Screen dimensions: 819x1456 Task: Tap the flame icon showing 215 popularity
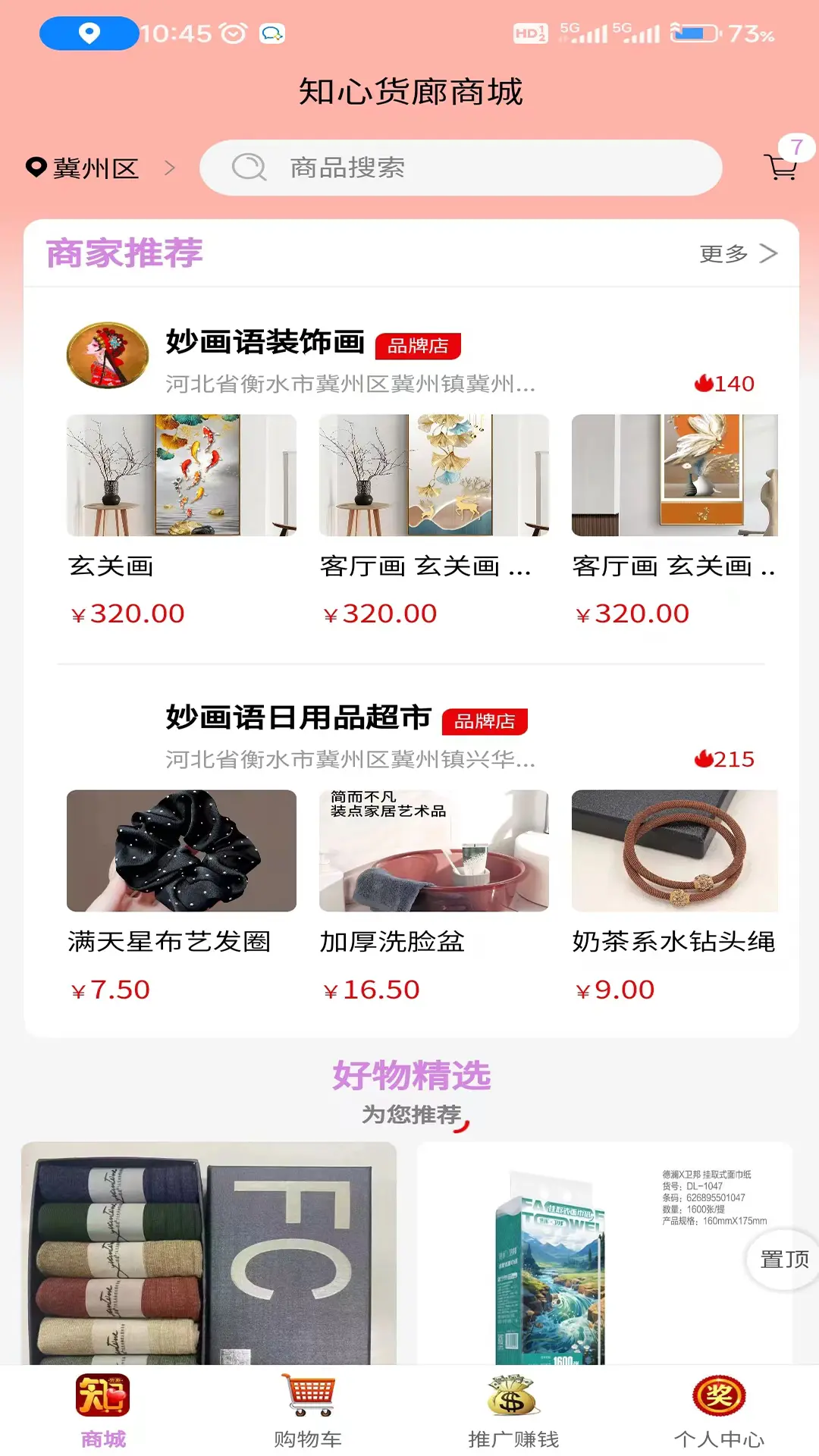704,758
